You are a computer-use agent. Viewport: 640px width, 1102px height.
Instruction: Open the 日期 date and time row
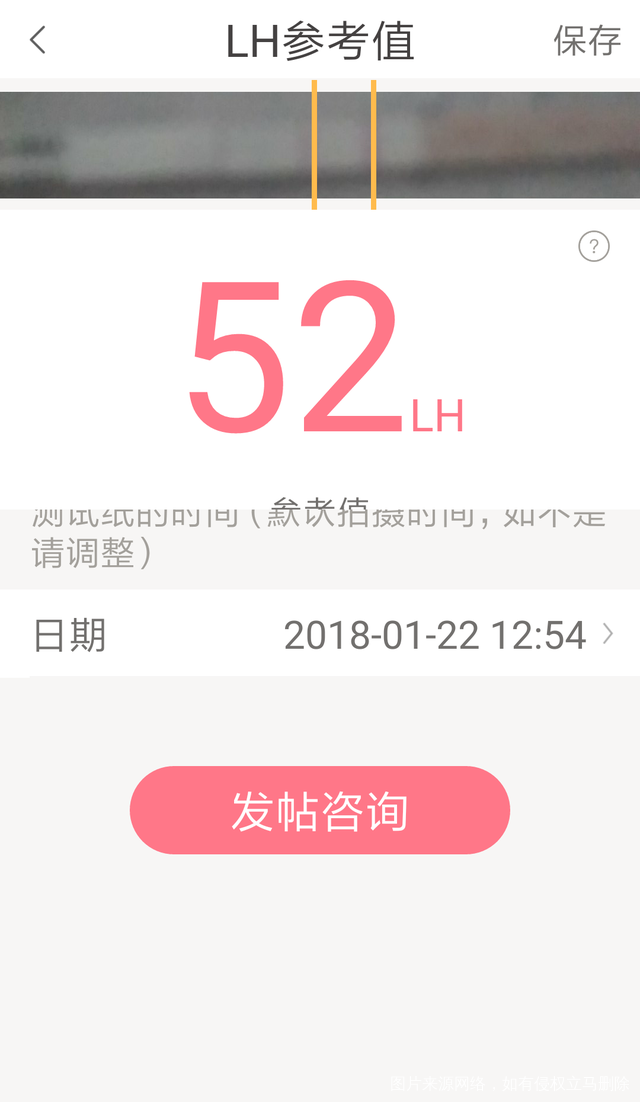click(320, 635)
